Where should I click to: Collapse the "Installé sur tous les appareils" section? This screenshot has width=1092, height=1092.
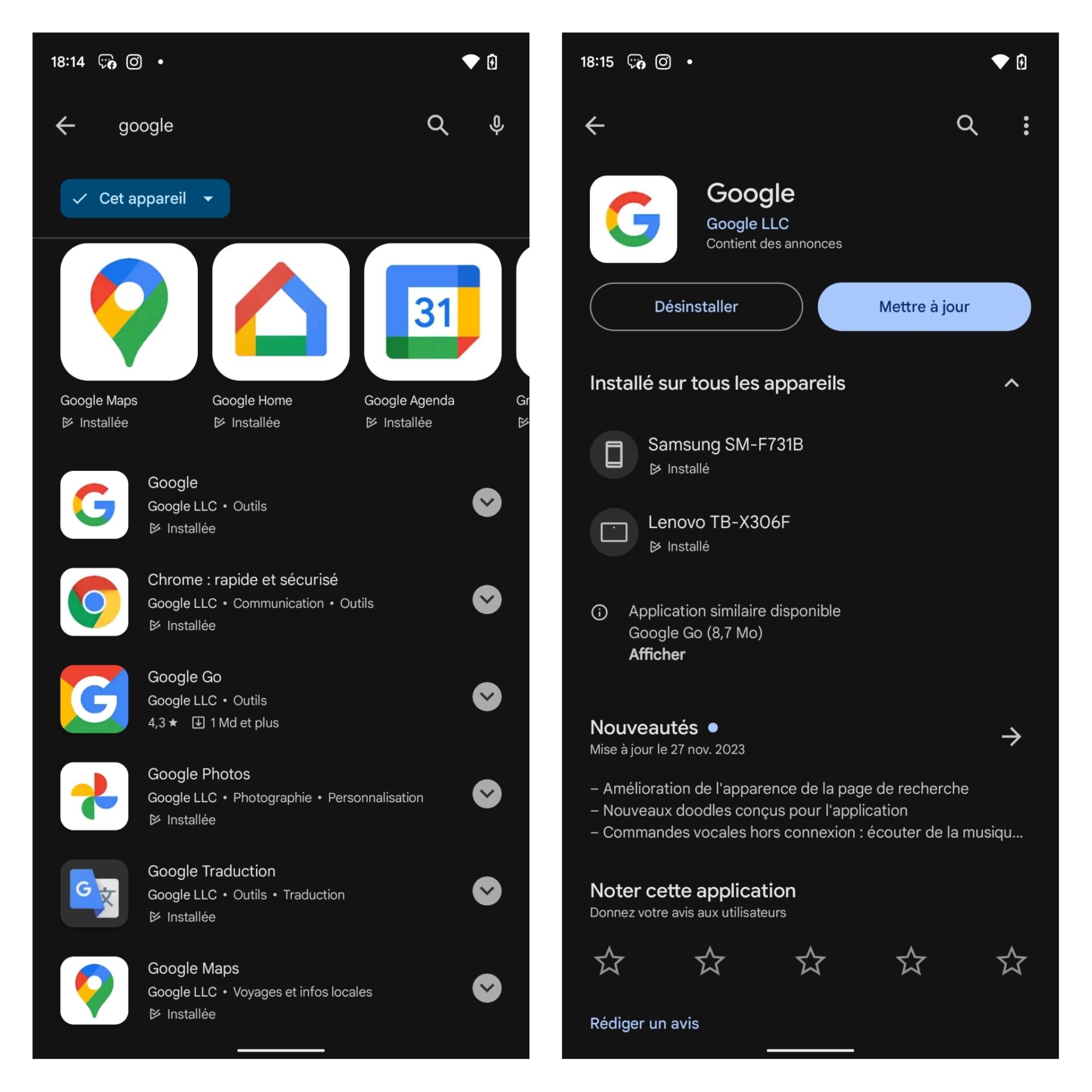[x=1011, y=383]
